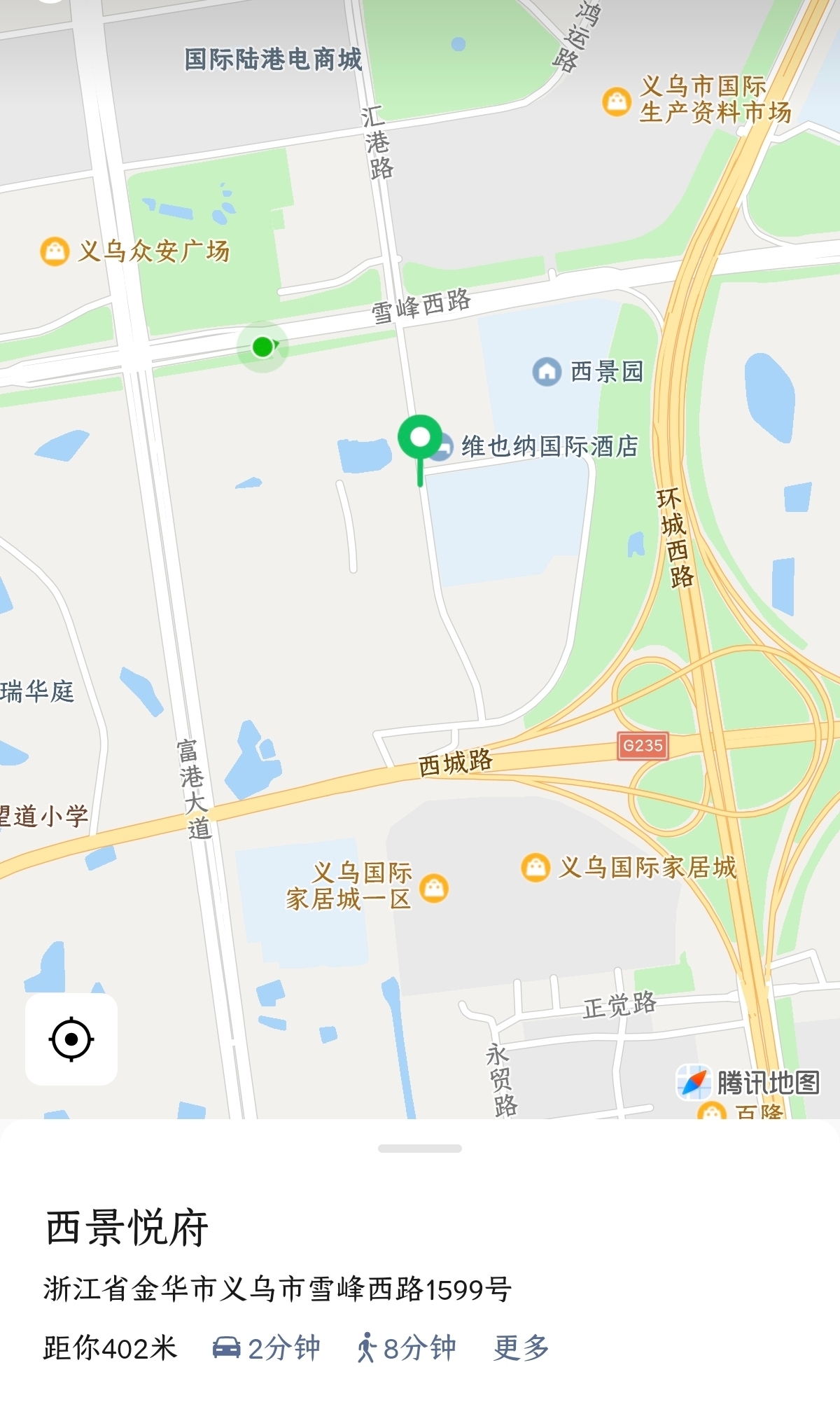Open the 义乌国际家居城一区 map marker
Screen dimensions: 840x1407
coord(433,888)
